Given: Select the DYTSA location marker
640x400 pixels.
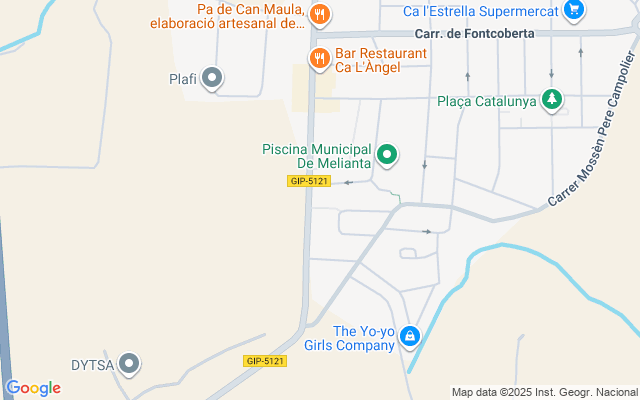Looking at the screenshot, I should point(129,364).
